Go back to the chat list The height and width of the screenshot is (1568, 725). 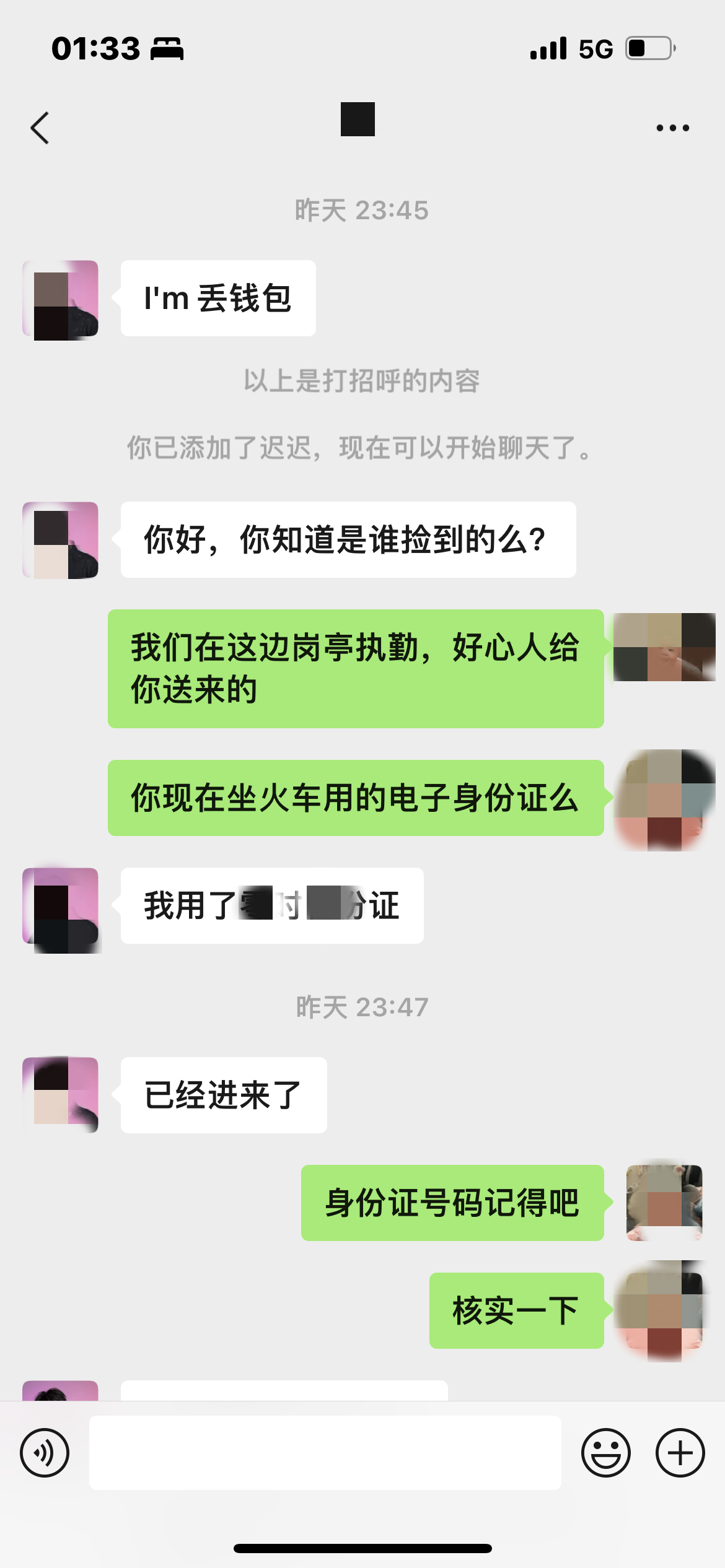pyautogui.click(x=40, y=128)
